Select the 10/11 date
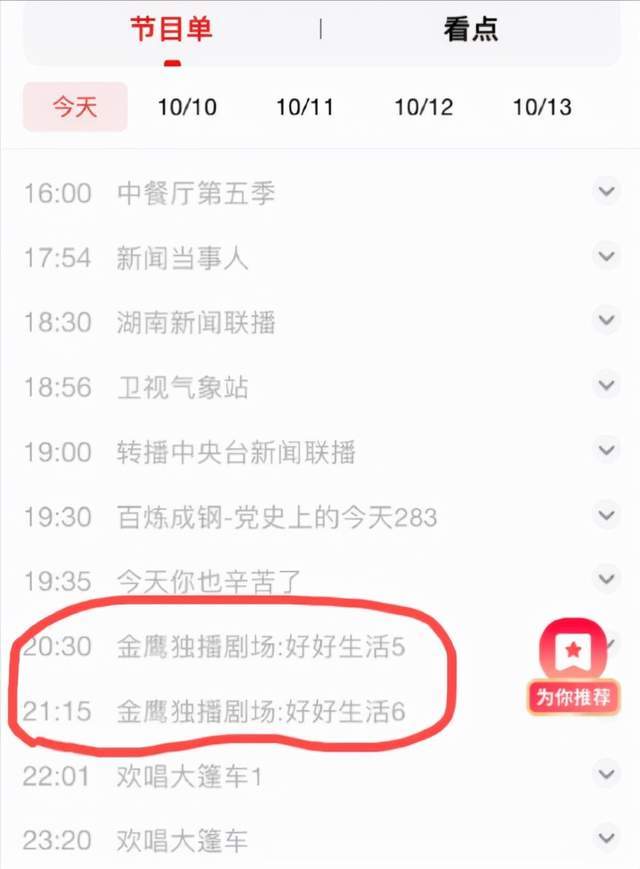The image size is (640, 869). pos(305,107)
